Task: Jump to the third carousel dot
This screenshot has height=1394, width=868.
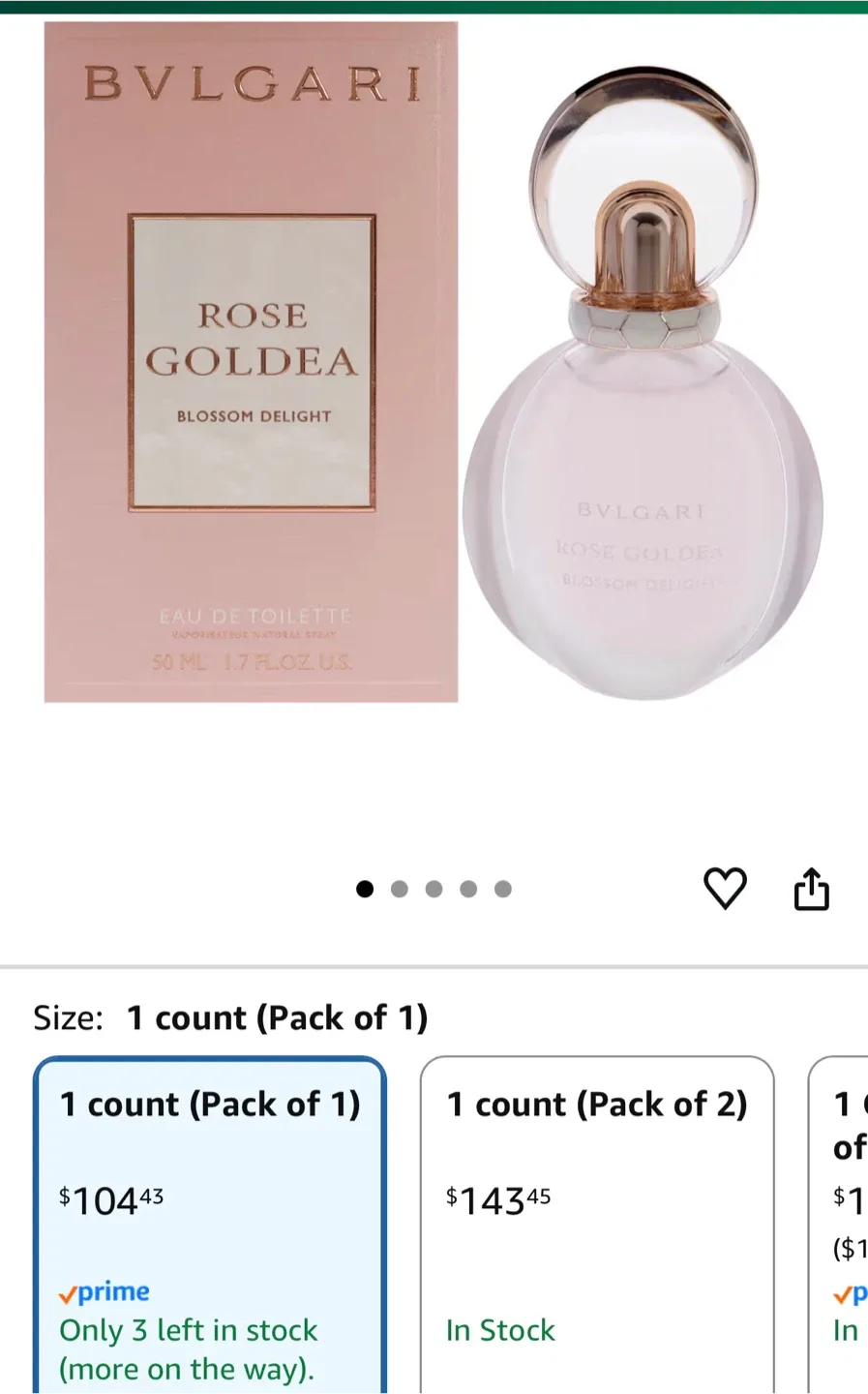Action: click(434, 889)
